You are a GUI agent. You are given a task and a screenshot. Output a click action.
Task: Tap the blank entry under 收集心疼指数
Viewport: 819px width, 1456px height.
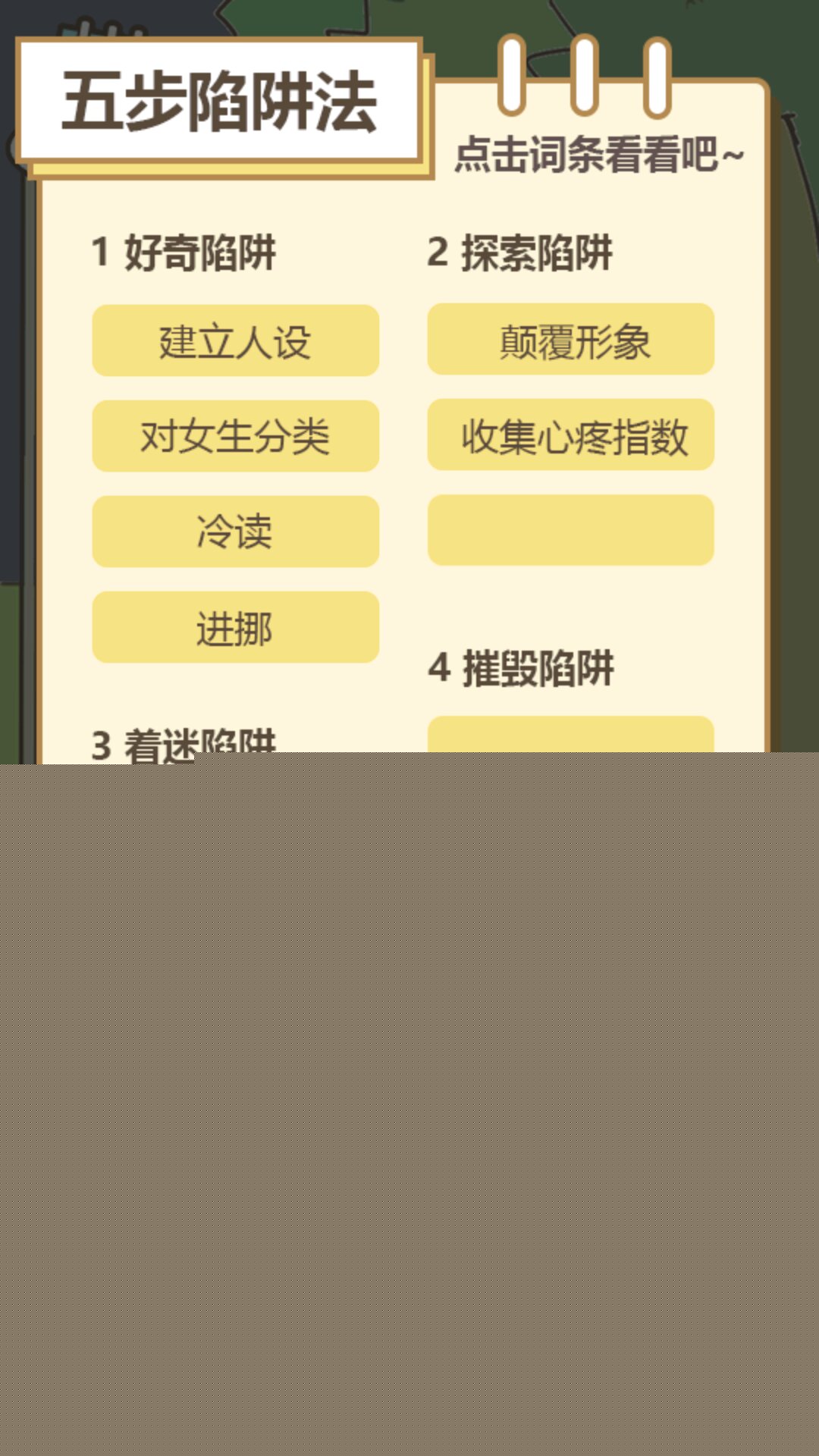click(x=570, y=530)
